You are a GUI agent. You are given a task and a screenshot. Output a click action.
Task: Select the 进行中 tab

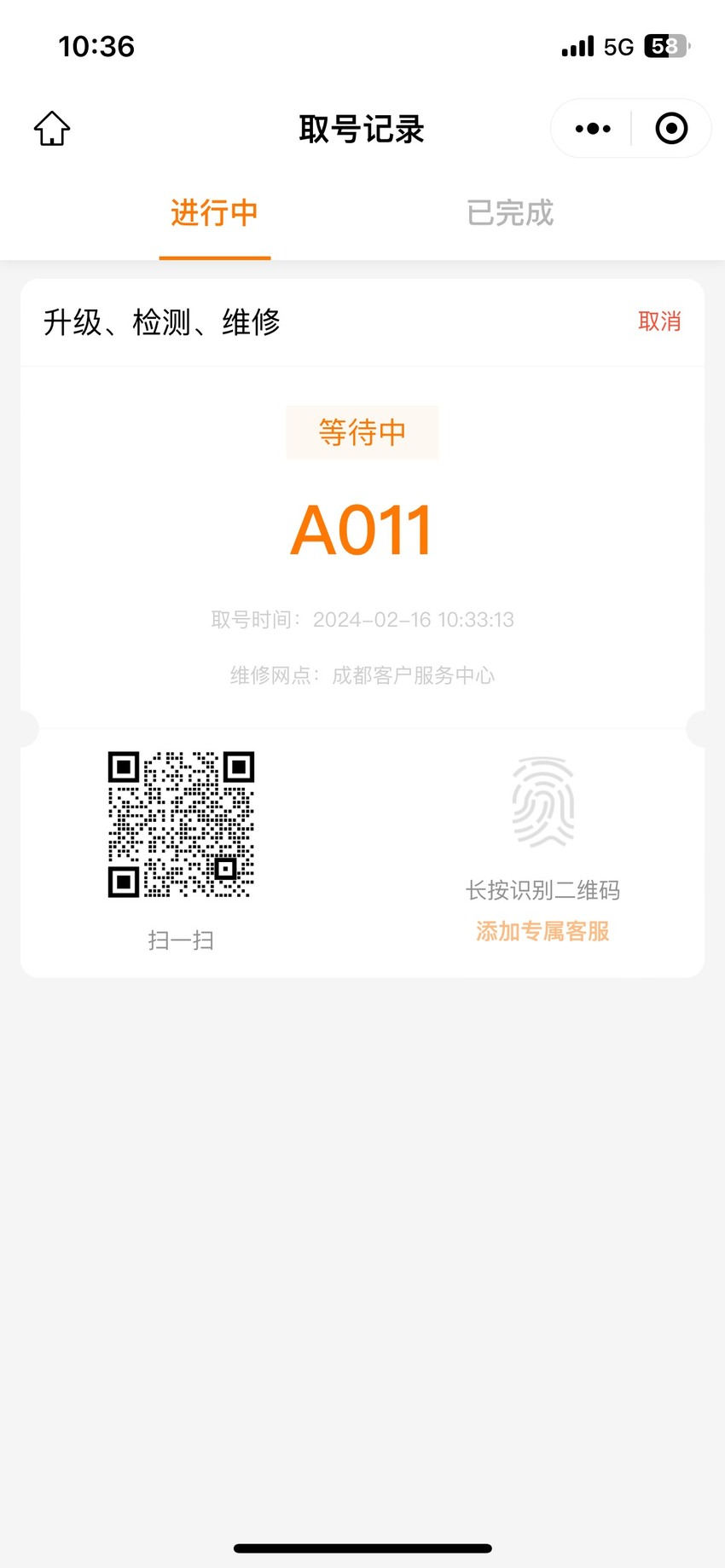tap(214, 212)
